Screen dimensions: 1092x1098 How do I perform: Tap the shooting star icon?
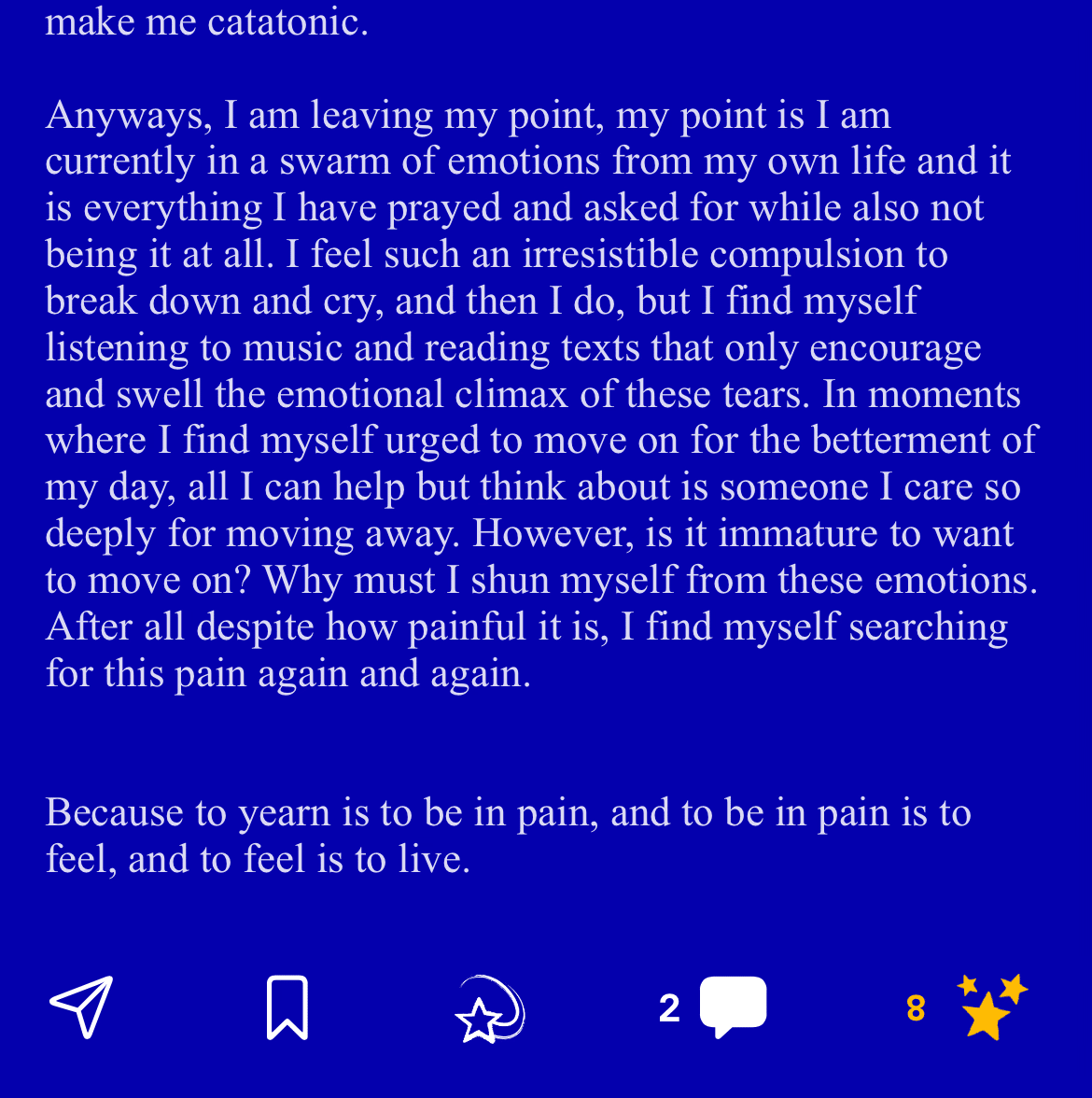click(490, 1008)
